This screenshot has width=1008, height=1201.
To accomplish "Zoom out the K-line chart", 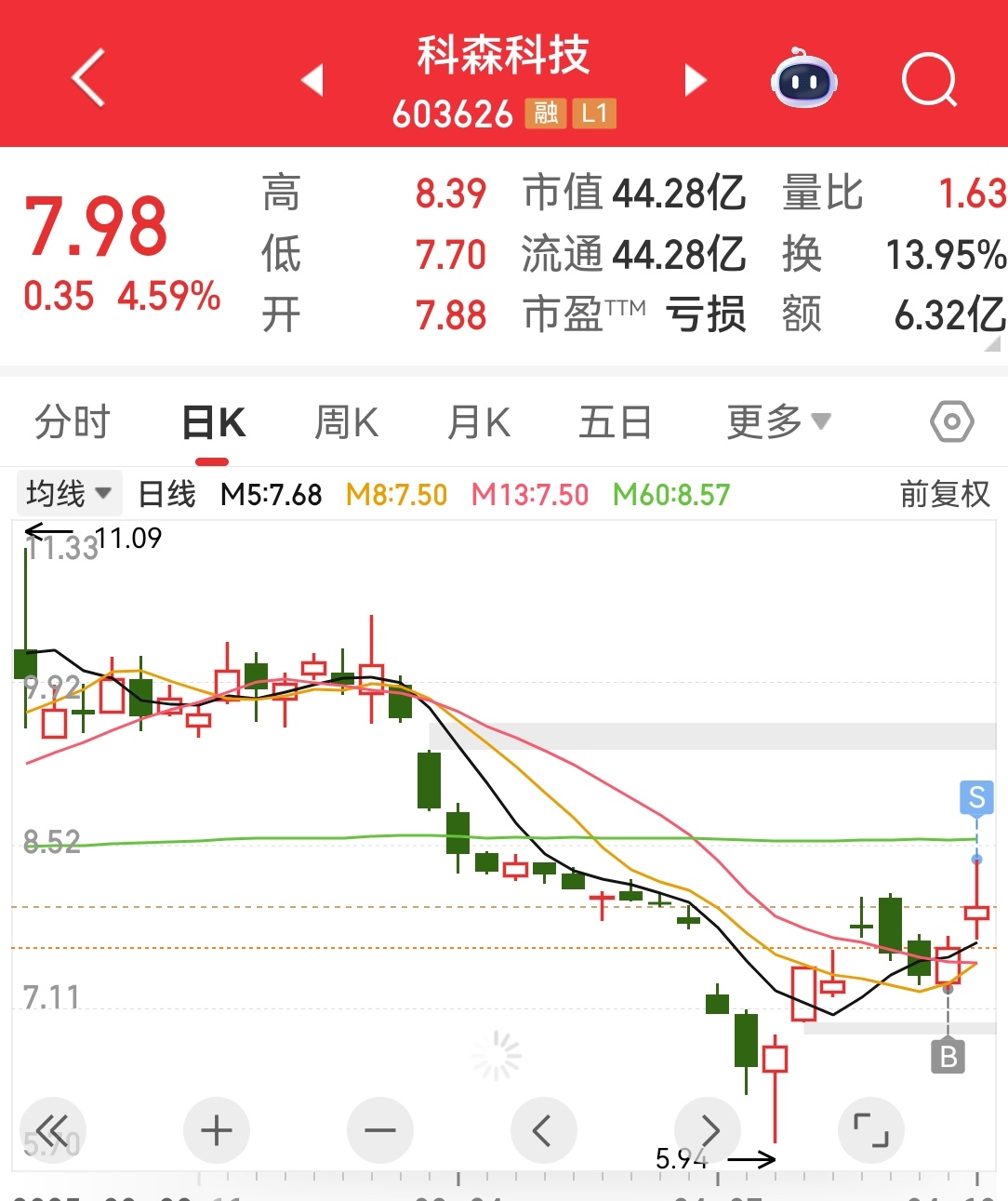I will pos(380,1130).
